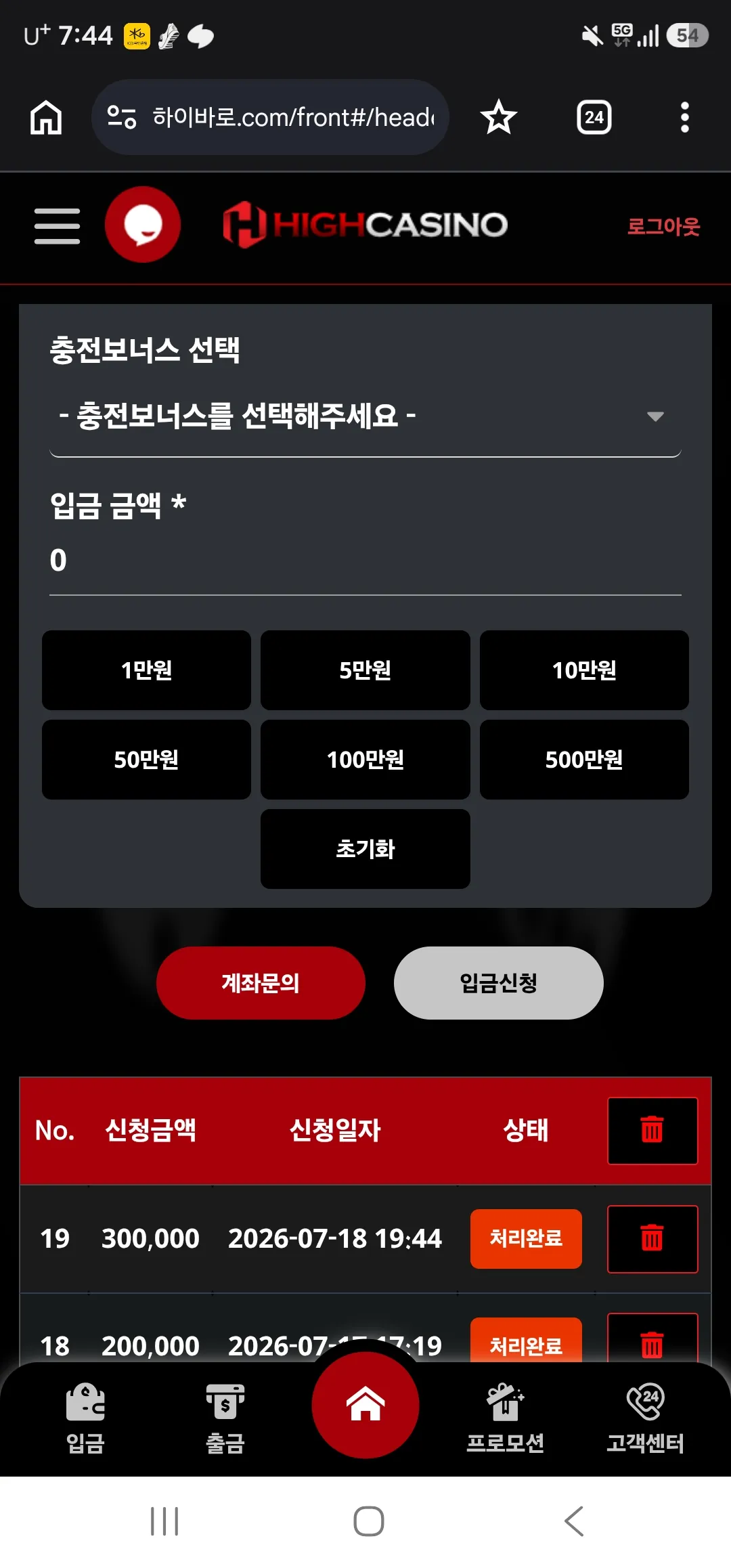This screenshot has width=731, height=1568.
Task: Switch to the 출금 tab
Action: 225,1419
